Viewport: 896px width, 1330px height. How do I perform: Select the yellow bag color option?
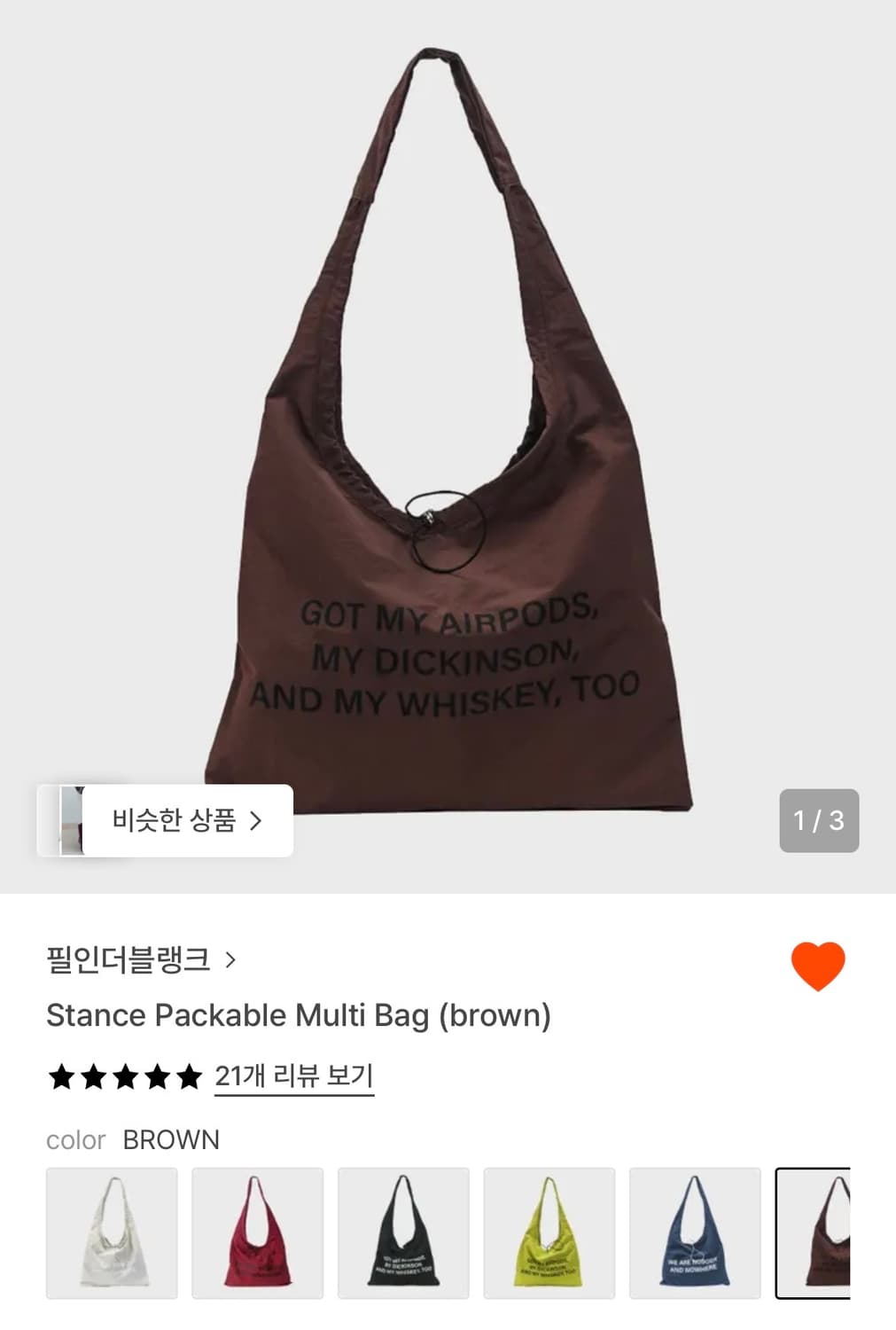pos(549,1234)
